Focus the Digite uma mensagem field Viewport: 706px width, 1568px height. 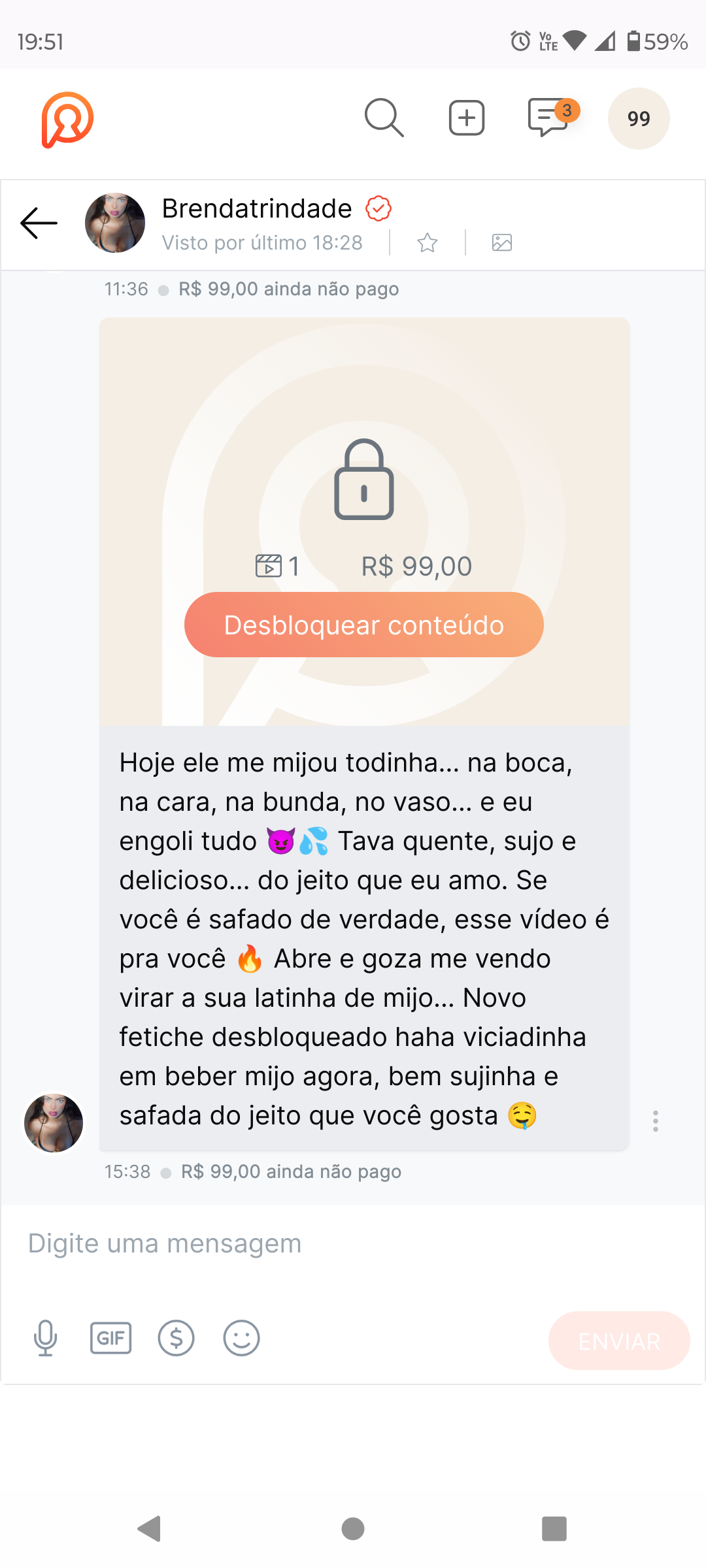pyautogui.click(x=353, y=1243)
